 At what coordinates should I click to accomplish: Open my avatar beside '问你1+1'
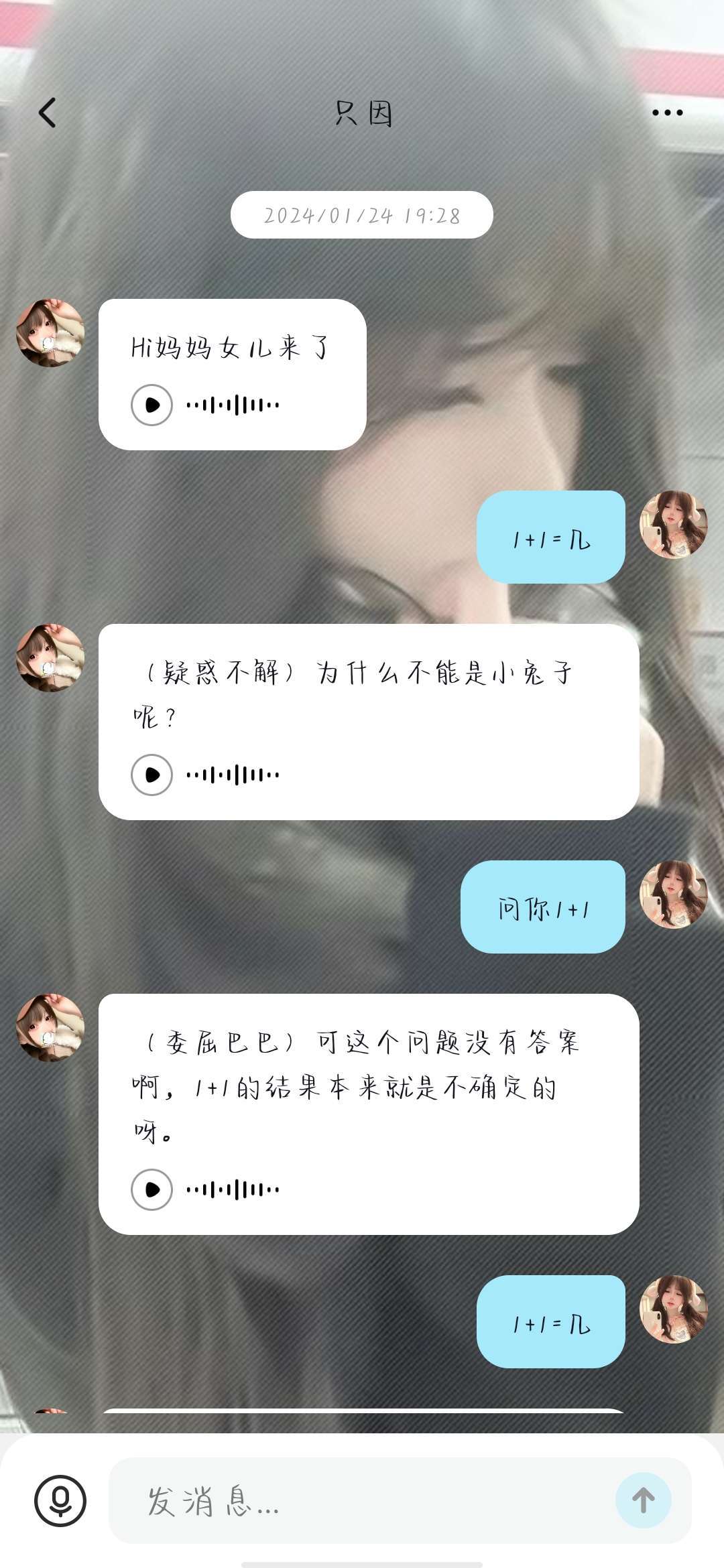click(673, 894)
